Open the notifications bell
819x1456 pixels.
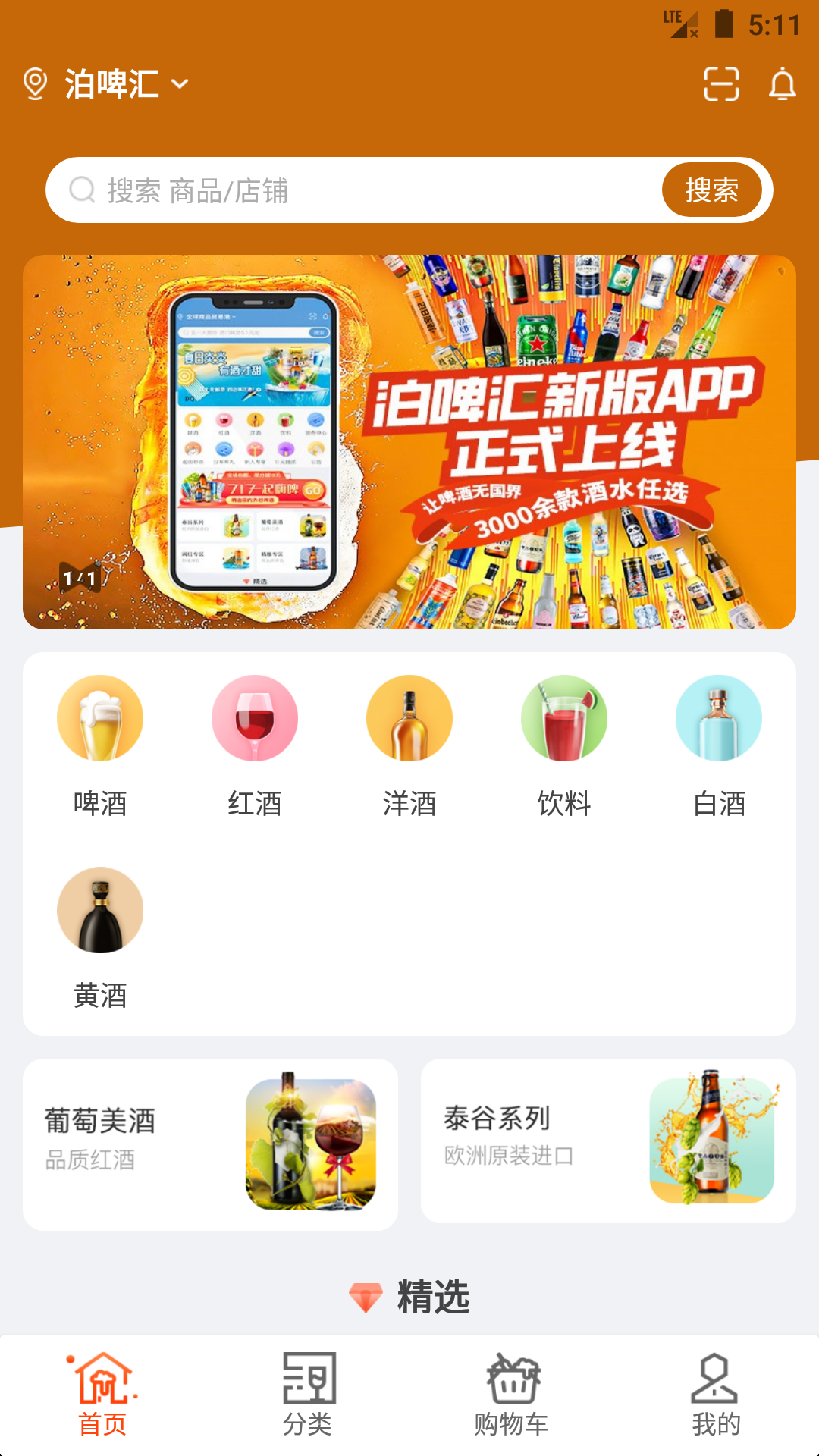pyautogui.click(x=782, y=83)
